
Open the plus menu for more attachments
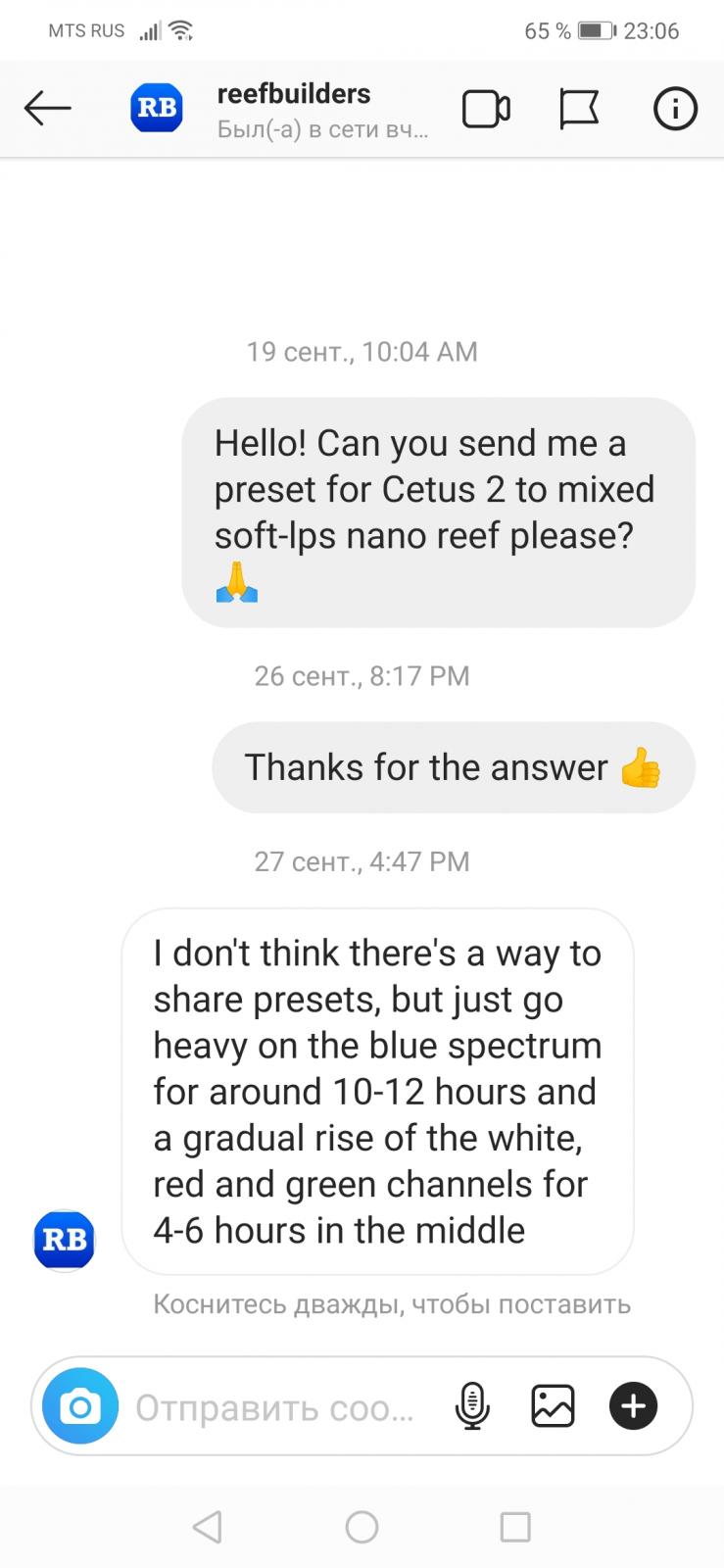pyautogui.click(x=634, y=1407)
